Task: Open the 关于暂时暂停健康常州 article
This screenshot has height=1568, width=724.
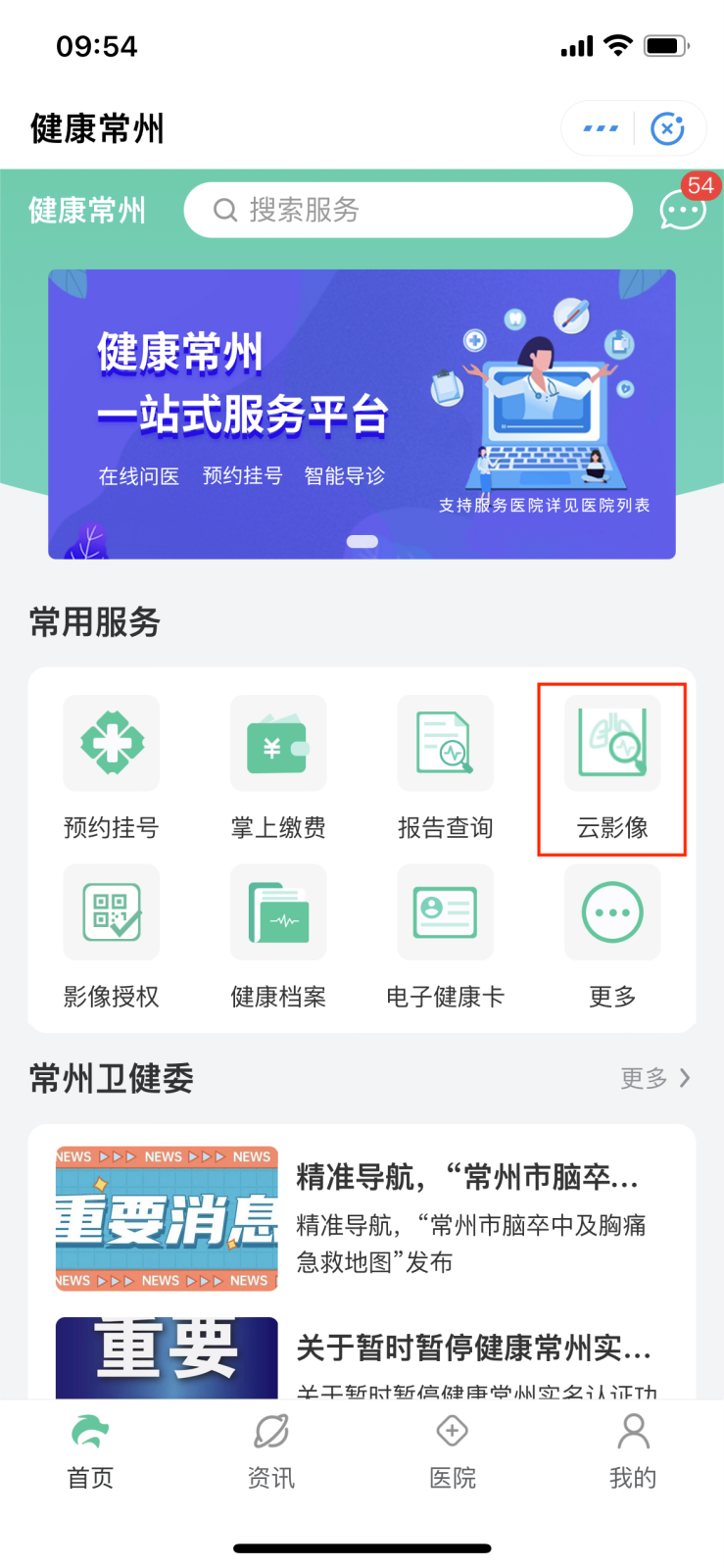Action: pos(362,1358)
